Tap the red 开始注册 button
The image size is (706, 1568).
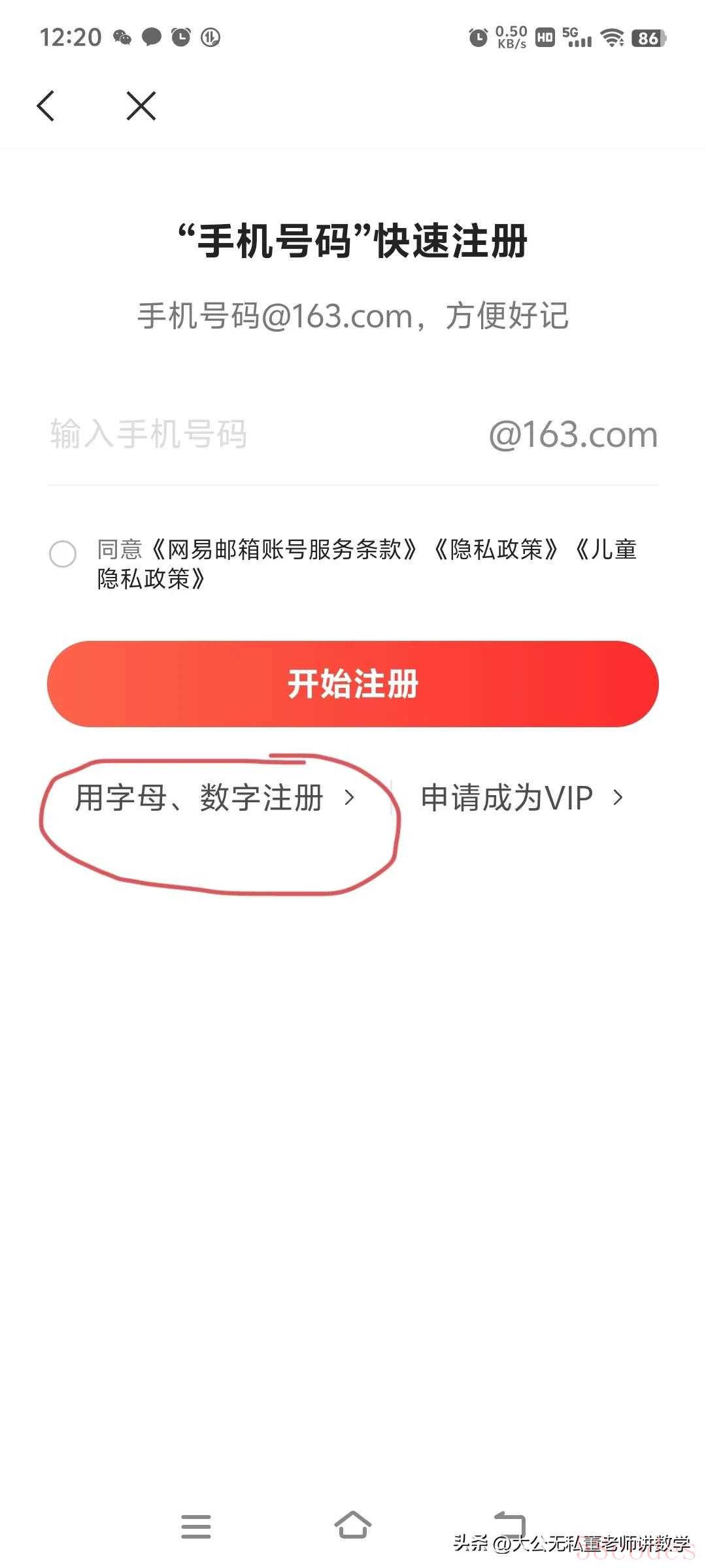(x=353, y=684)
